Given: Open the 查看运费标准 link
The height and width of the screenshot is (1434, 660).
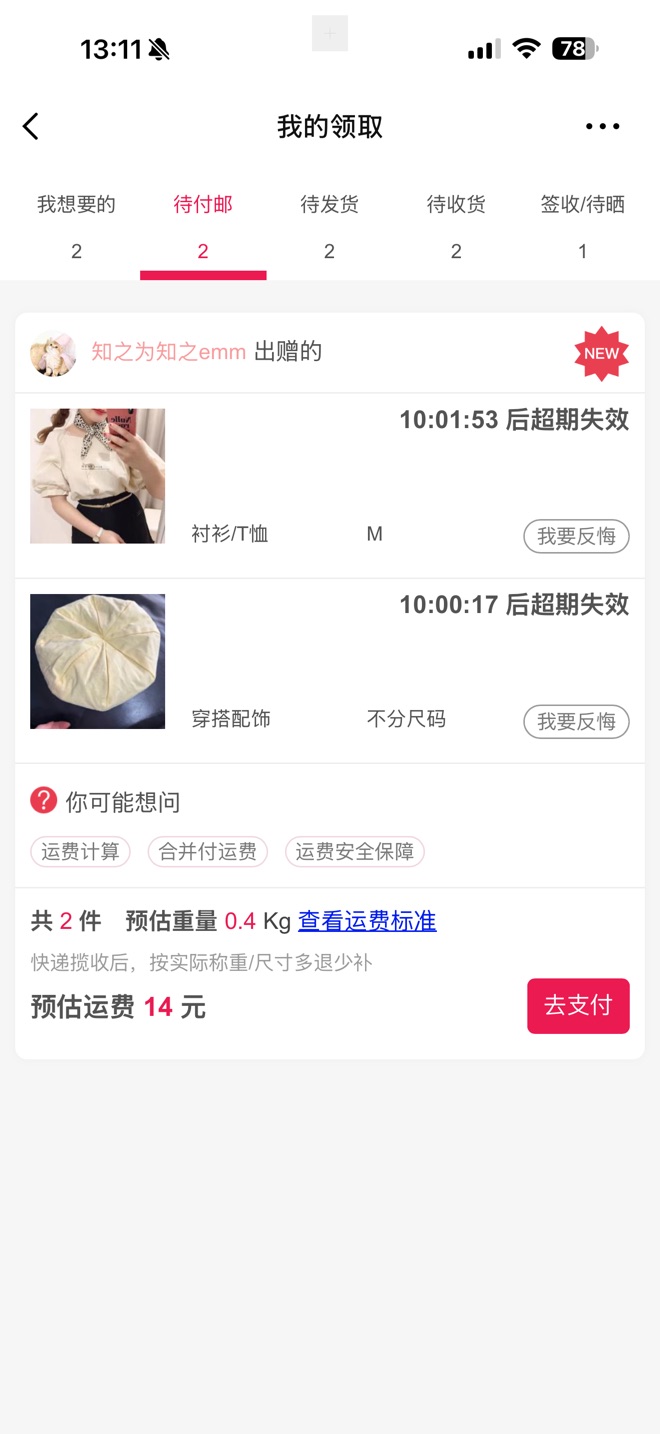Looking at the screenshot, I should click(367, 921).
